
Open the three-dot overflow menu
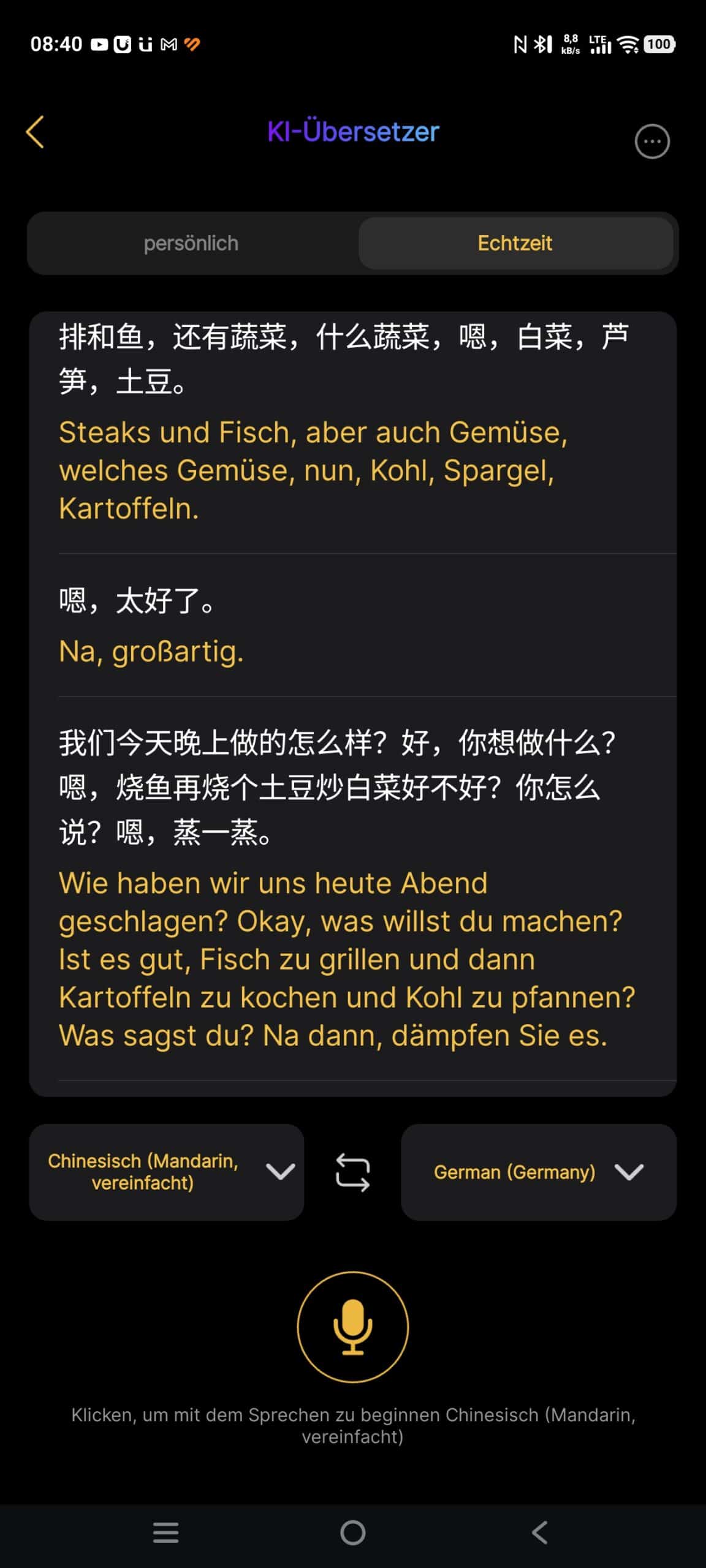[x=652, y=141]
